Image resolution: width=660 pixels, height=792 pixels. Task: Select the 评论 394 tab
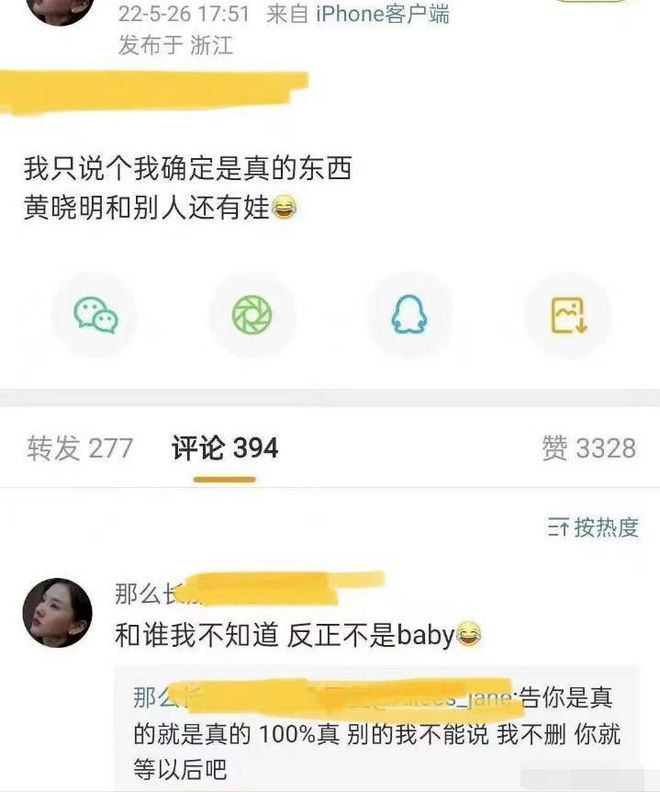[225, 448]
